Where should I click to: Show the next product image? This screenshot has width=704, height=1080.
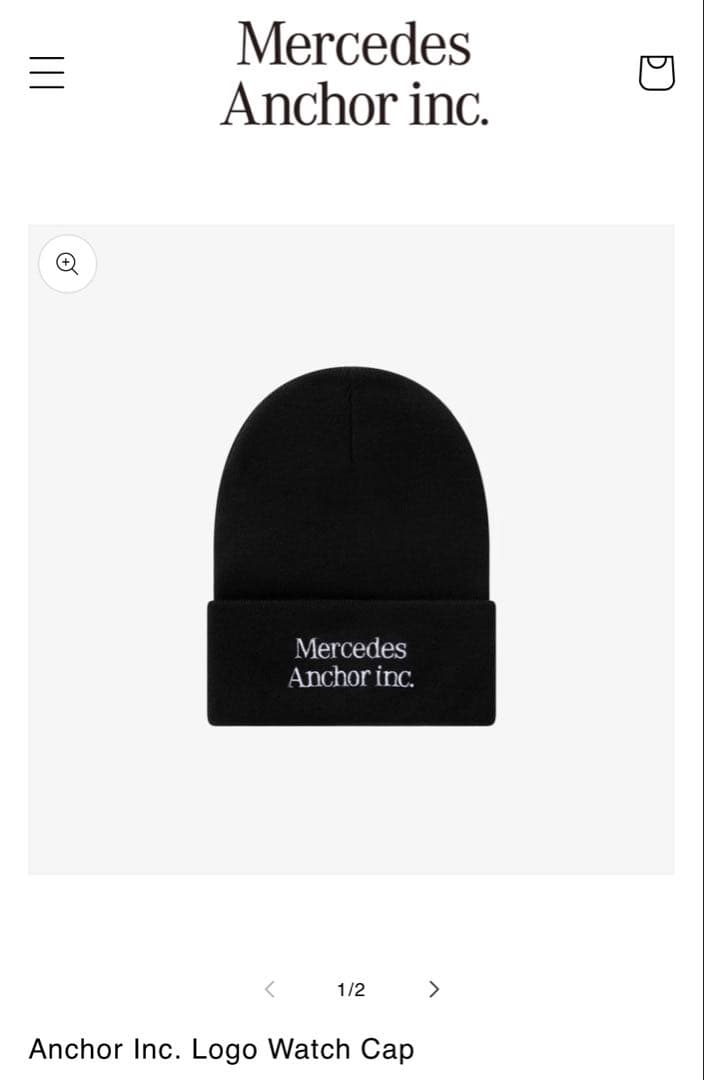pyautogui.click(x=433, y=989)
